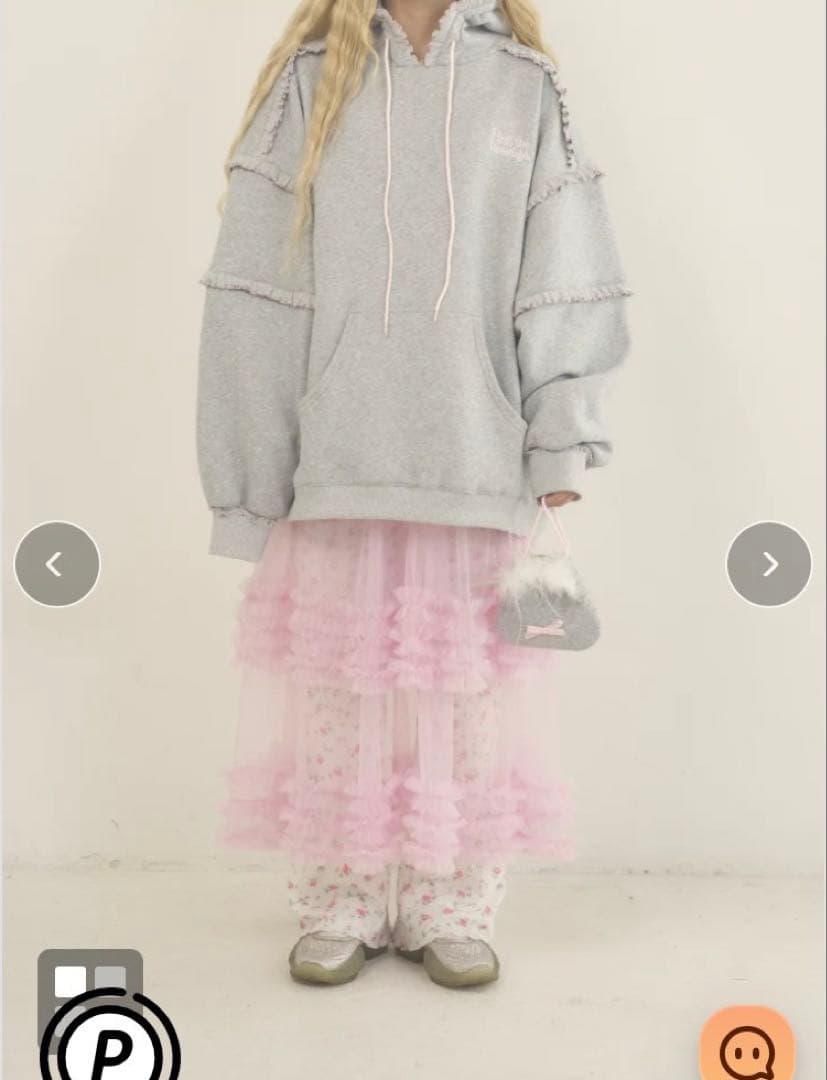Go to the previous product image
Screen dimensions: 827x1080
57,564
